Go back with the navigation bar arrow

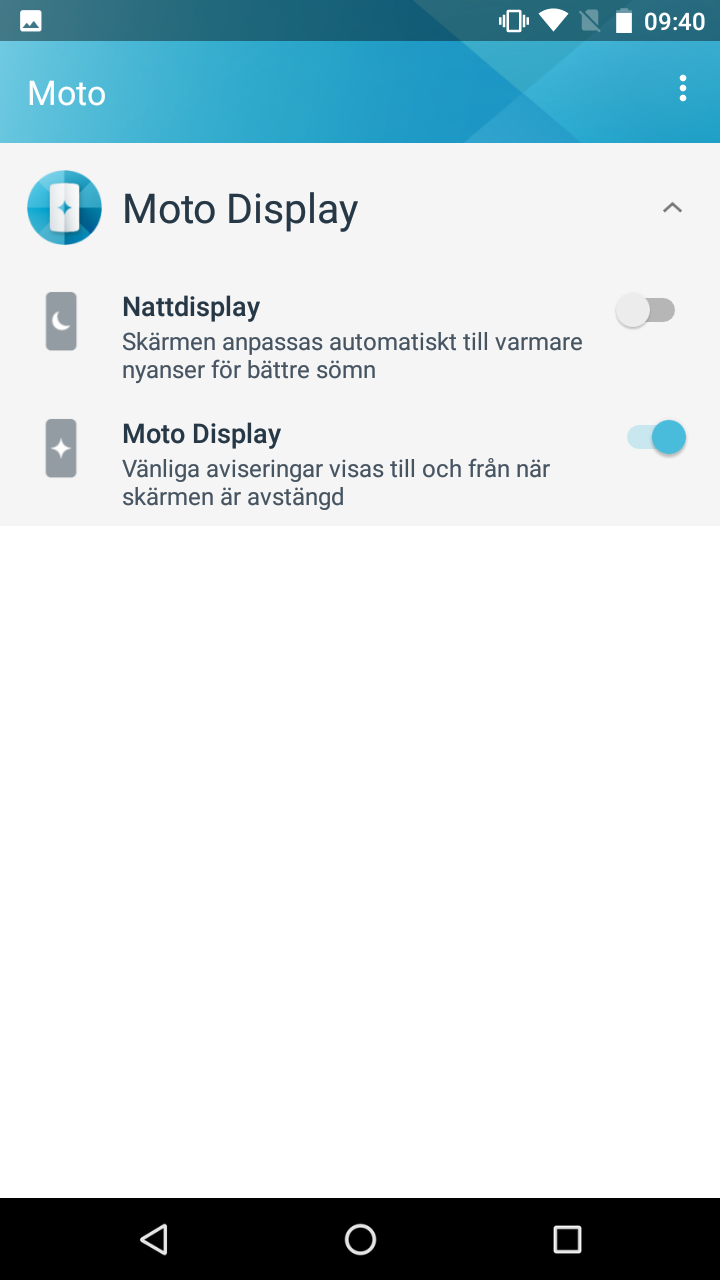(x=154, y=1240)
